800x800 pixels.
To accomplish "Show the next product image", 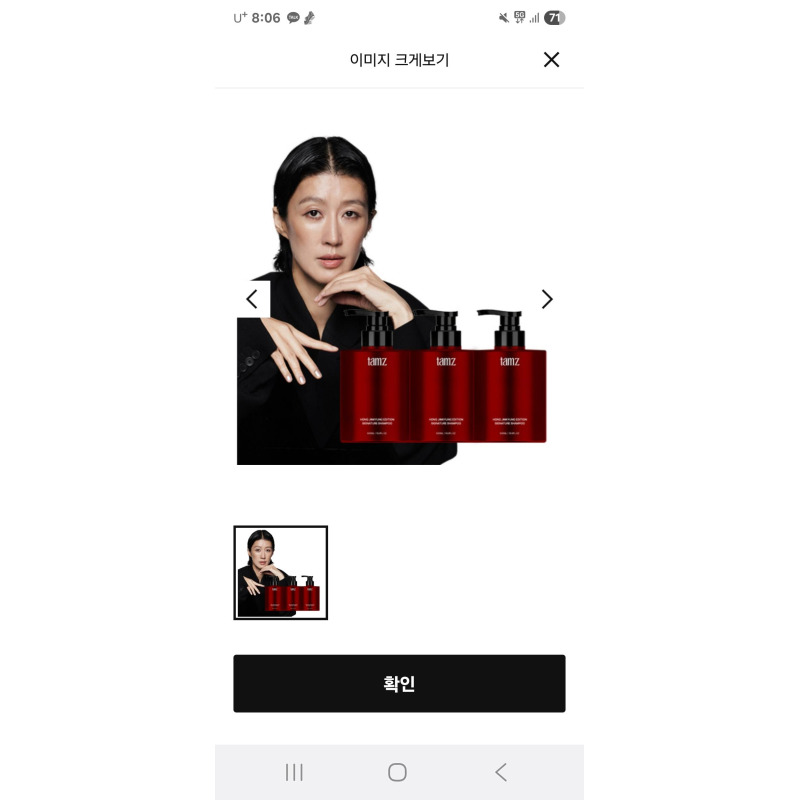I will point(547,299).
